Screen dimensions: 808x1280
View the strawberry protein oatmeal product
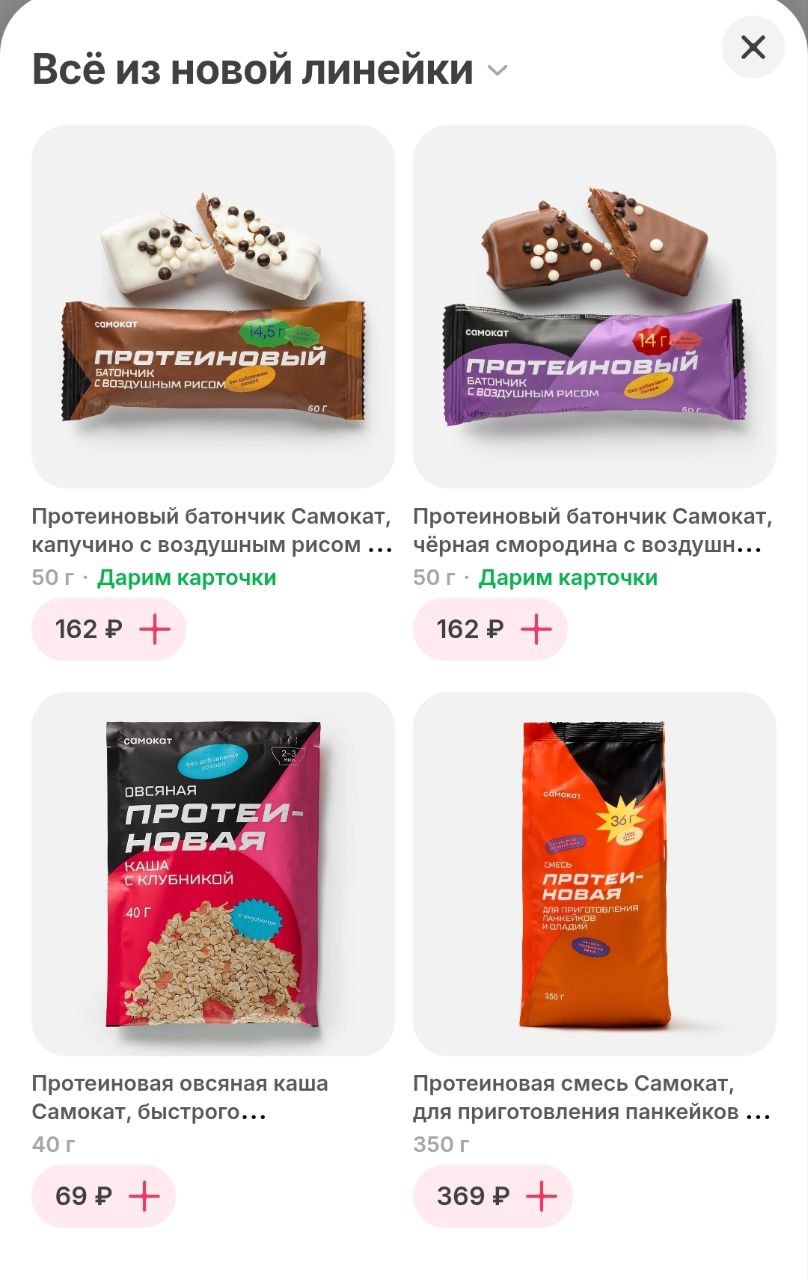pyautogui.click(x=213, y=873)
